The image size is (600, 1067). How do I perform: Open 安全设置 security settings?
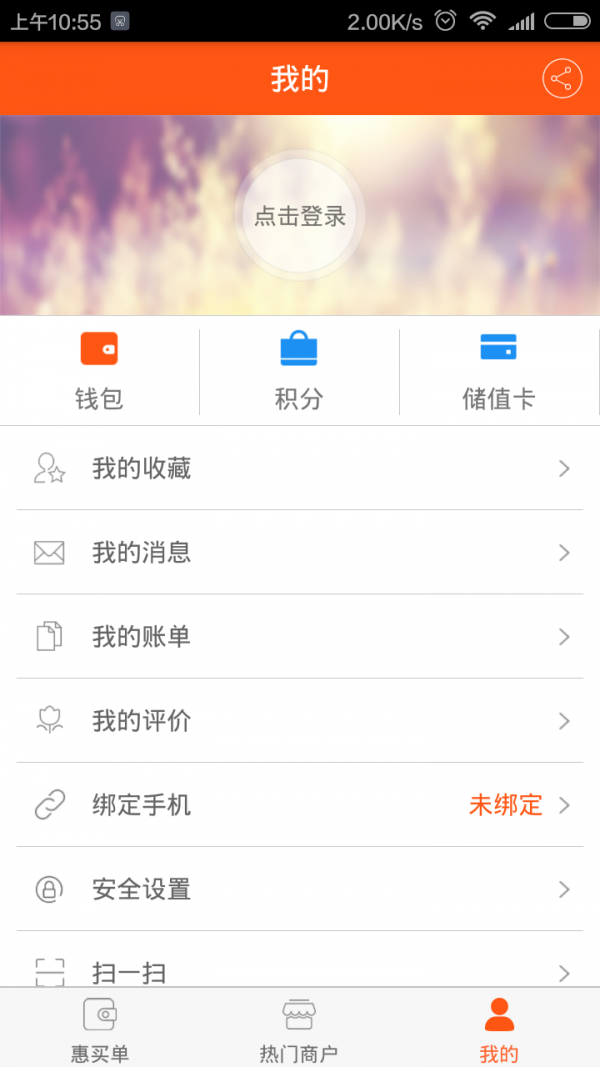point(300,889)
